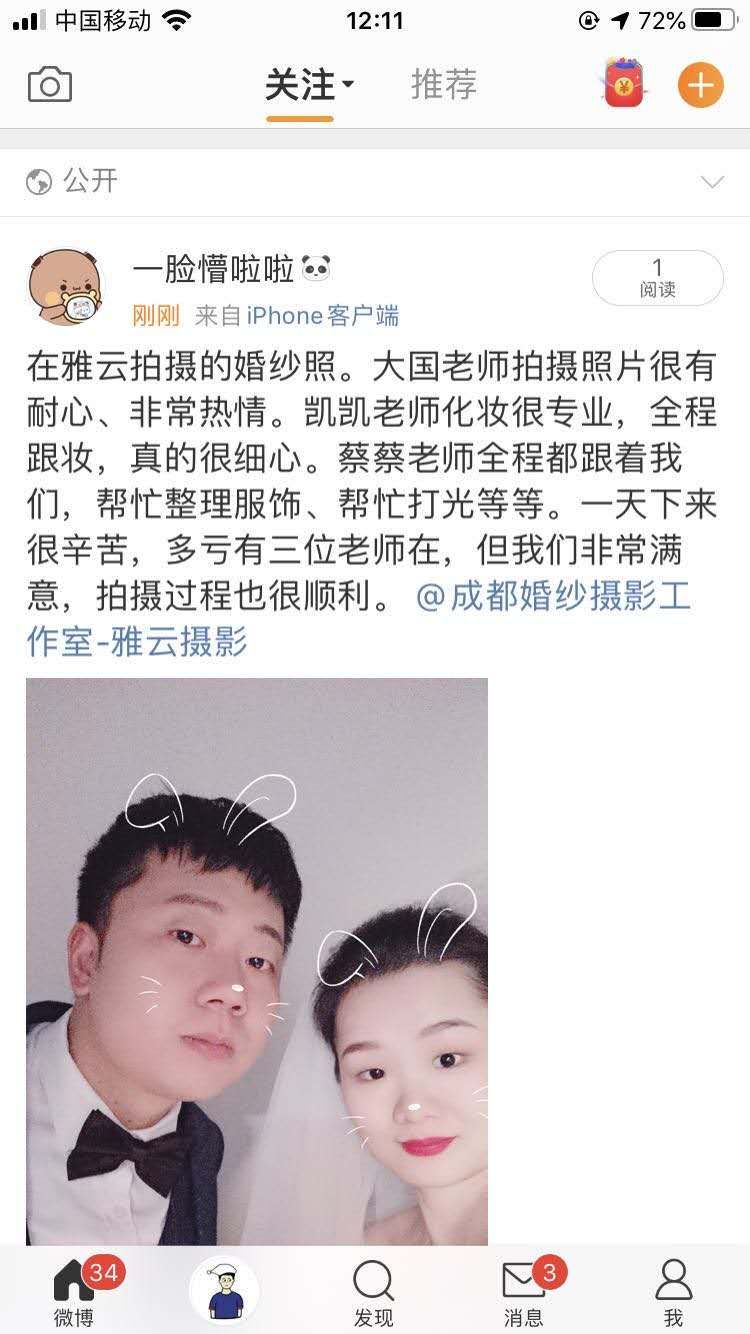This screenshot has width=750, height=1334.
Task: Open the username 一脸懵啦啦
Action: [213, 269]
